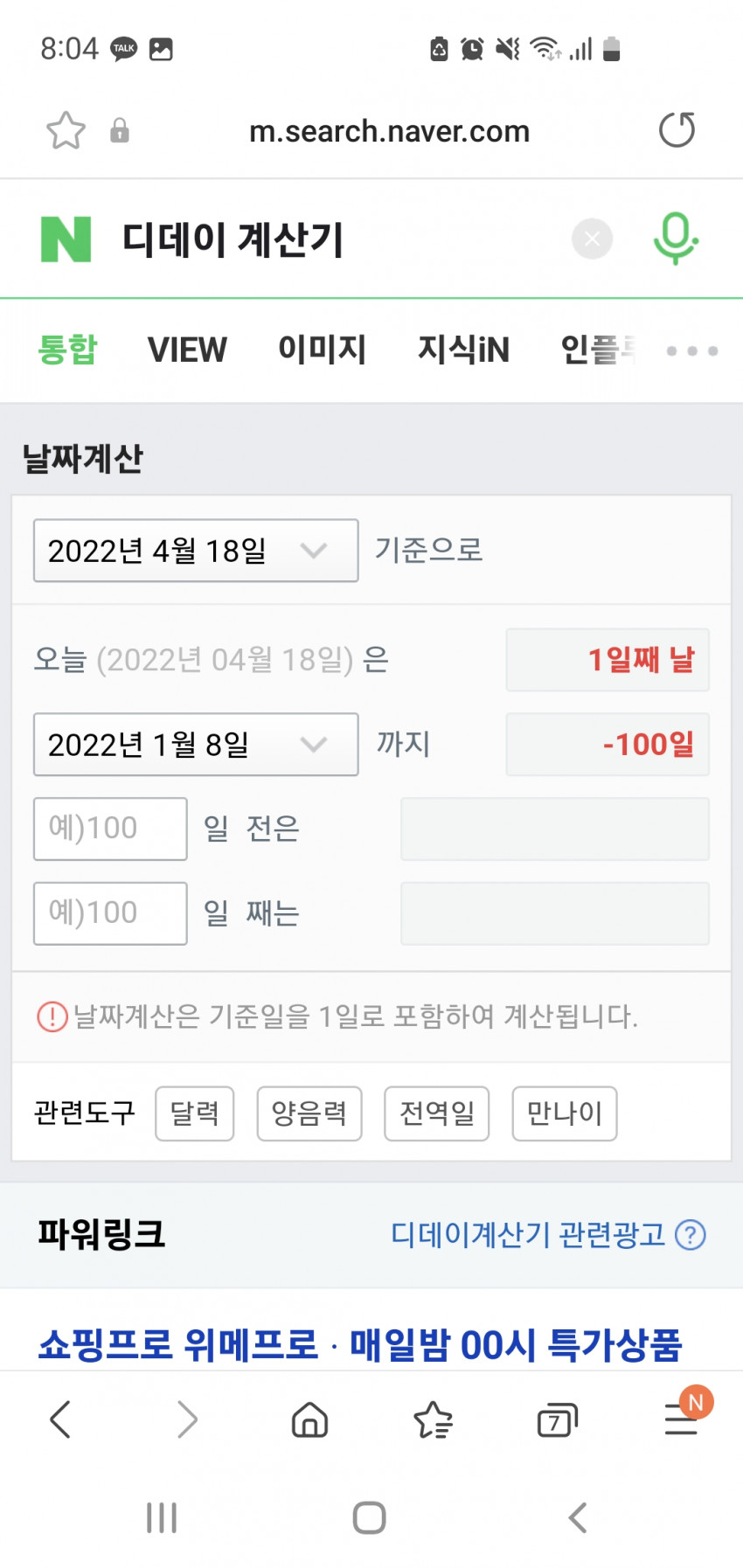Open the 양음력 converter
This screenshot has width=743, height=1568.
[x=309, y=1114]
